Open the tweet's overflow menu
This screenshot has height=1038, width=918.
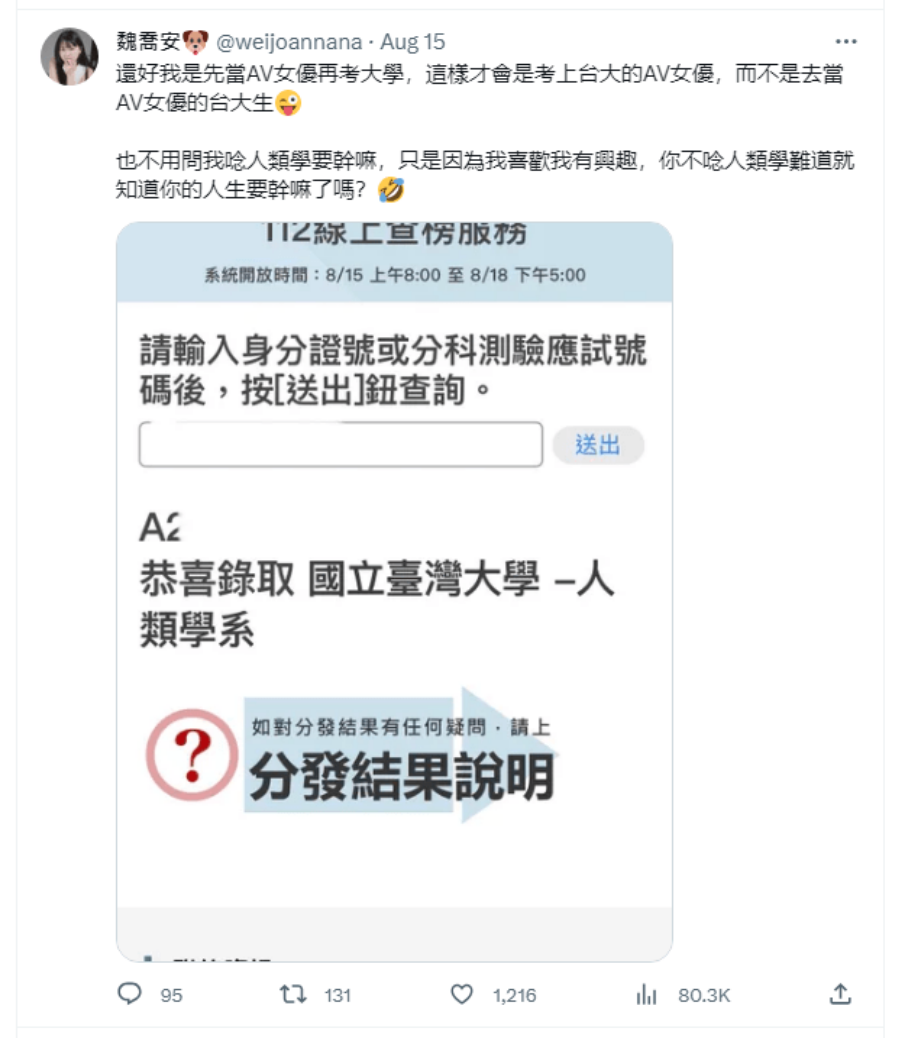pyautogui.click(x=846, y=42)
